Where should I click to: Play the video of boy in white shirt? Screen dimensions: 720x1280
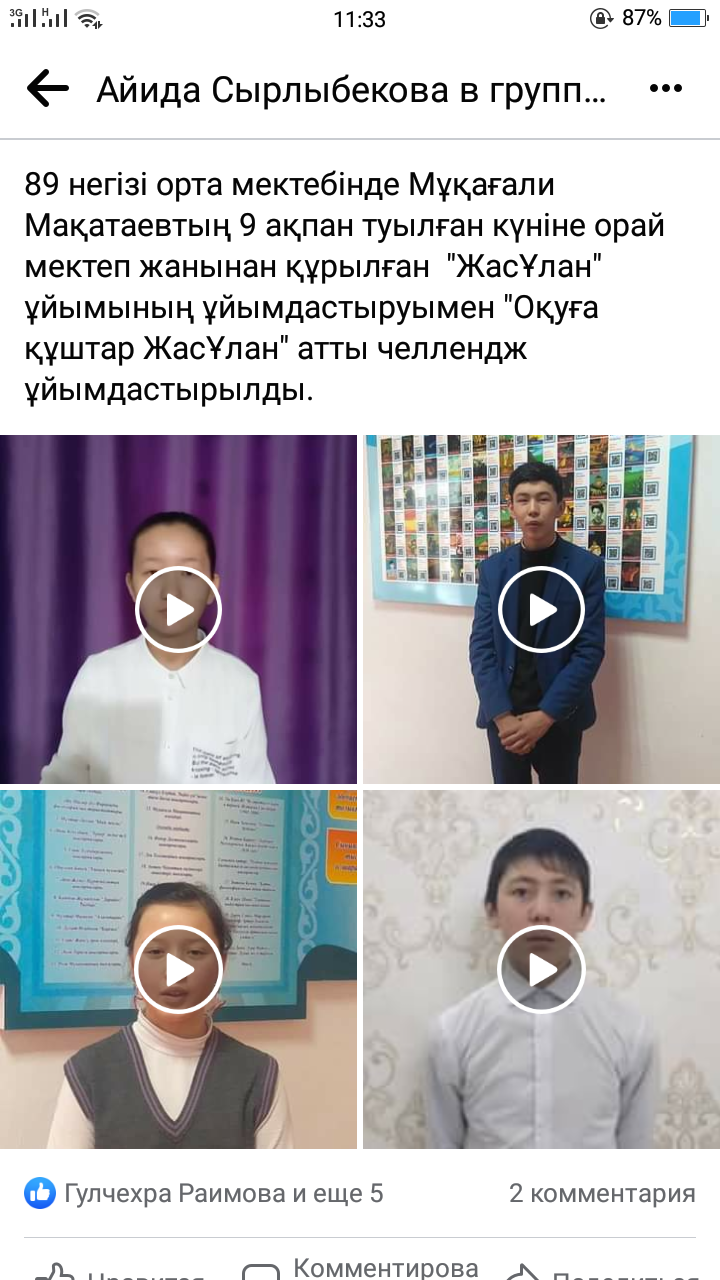[x=541, y=969]
